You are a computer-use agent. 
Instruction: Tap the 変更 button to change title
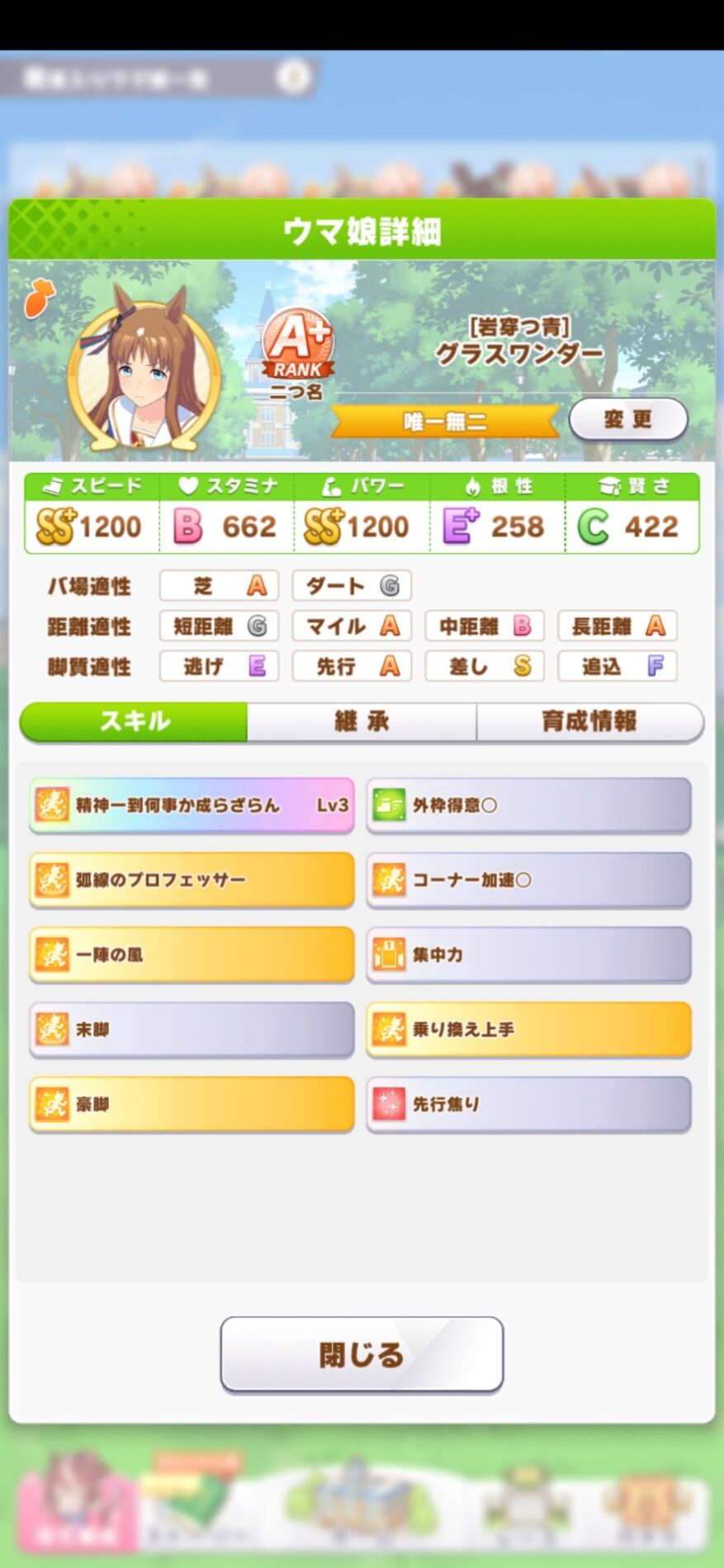[628, 419]
